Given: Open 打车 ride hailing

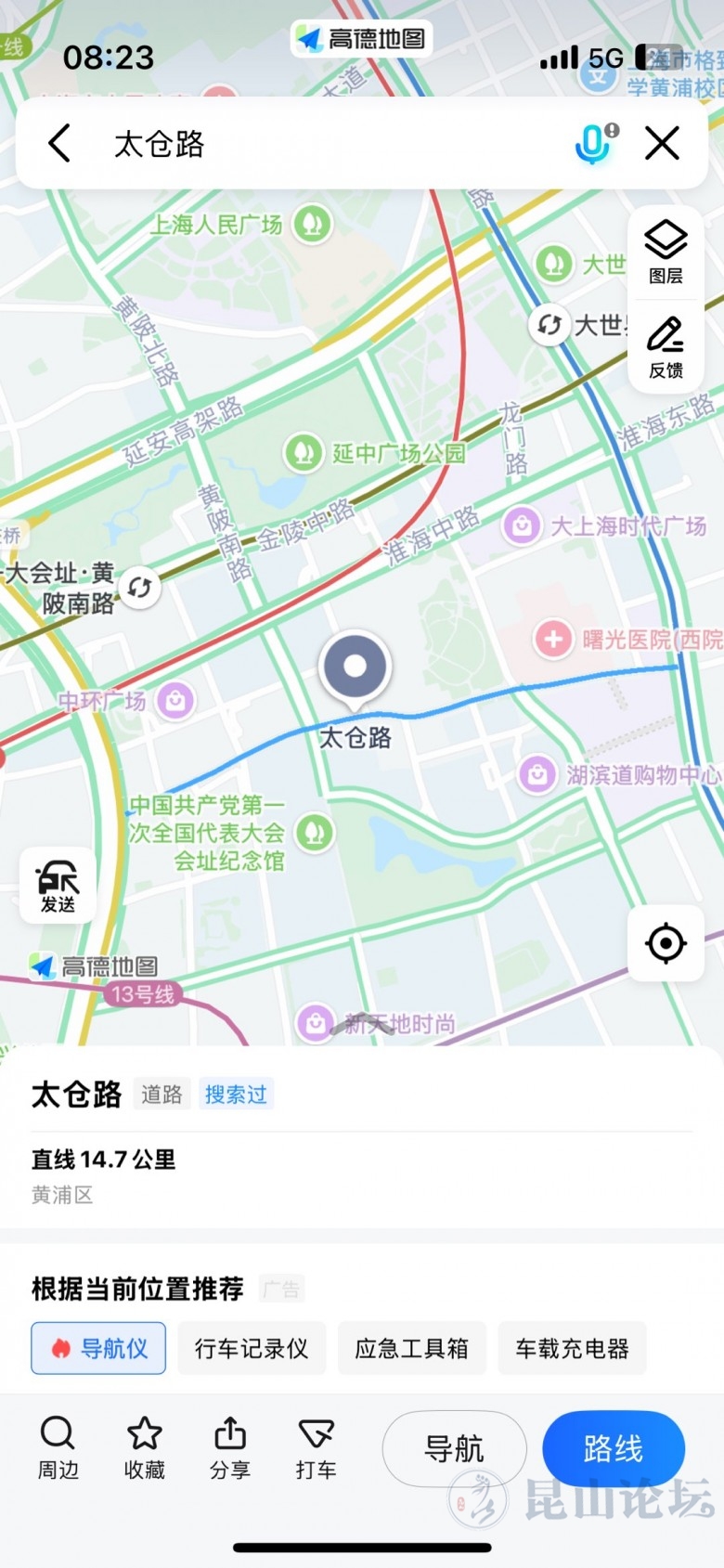Looking at the screenshot, I should pyautogui.click(x=316, y=1446).
